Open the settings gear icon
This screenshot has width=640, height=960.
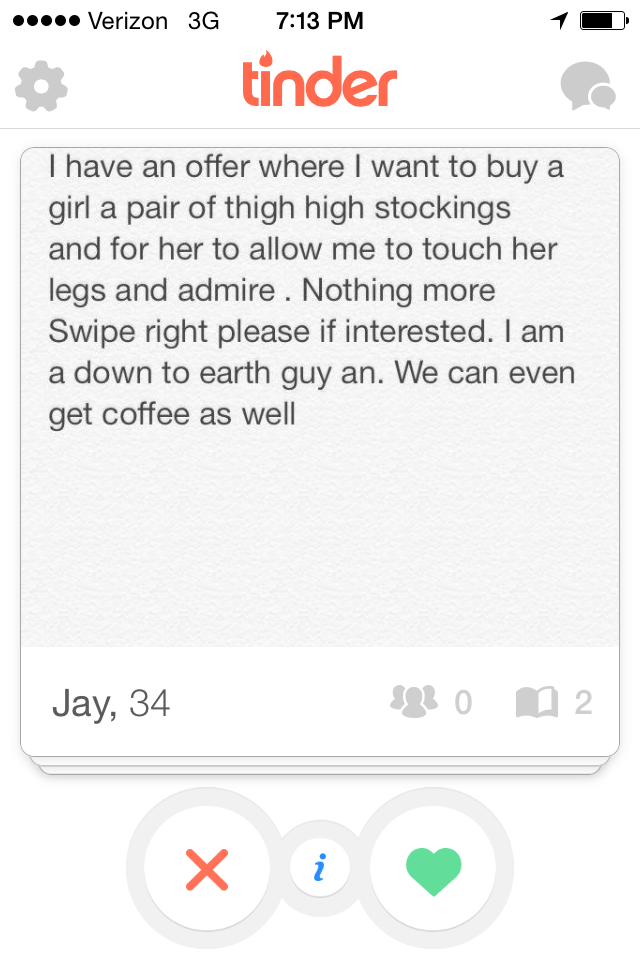click(41, 85)
